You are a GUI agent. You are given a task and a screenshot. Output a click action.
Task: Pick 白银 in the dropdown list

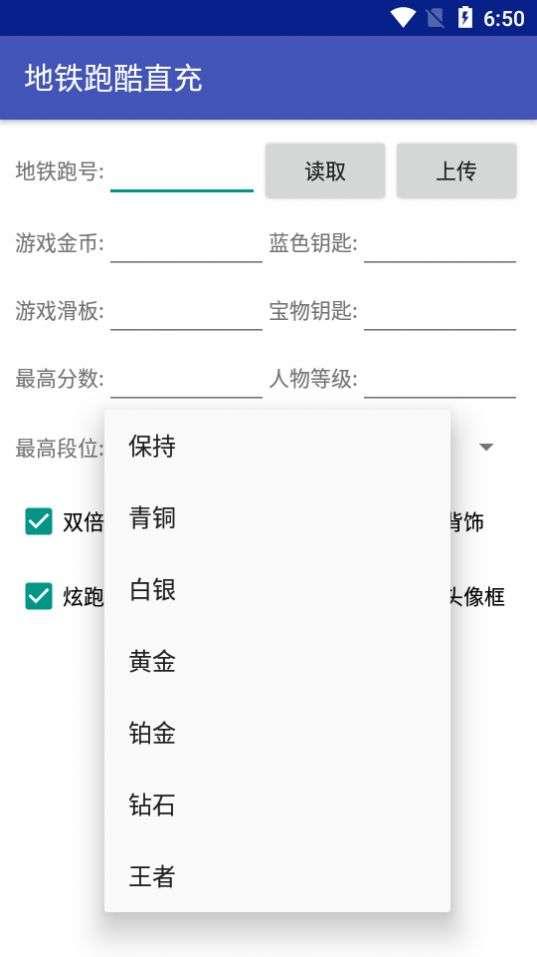point(277,590)
